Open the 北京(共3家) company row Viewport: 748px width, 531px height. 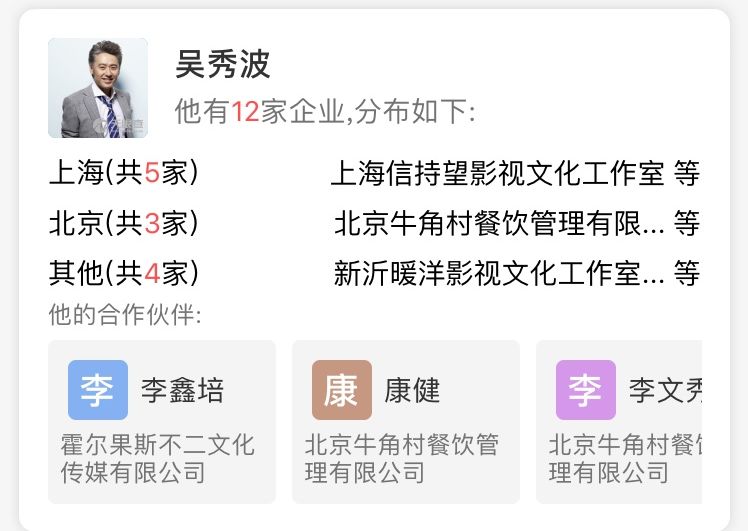(373, 223)
